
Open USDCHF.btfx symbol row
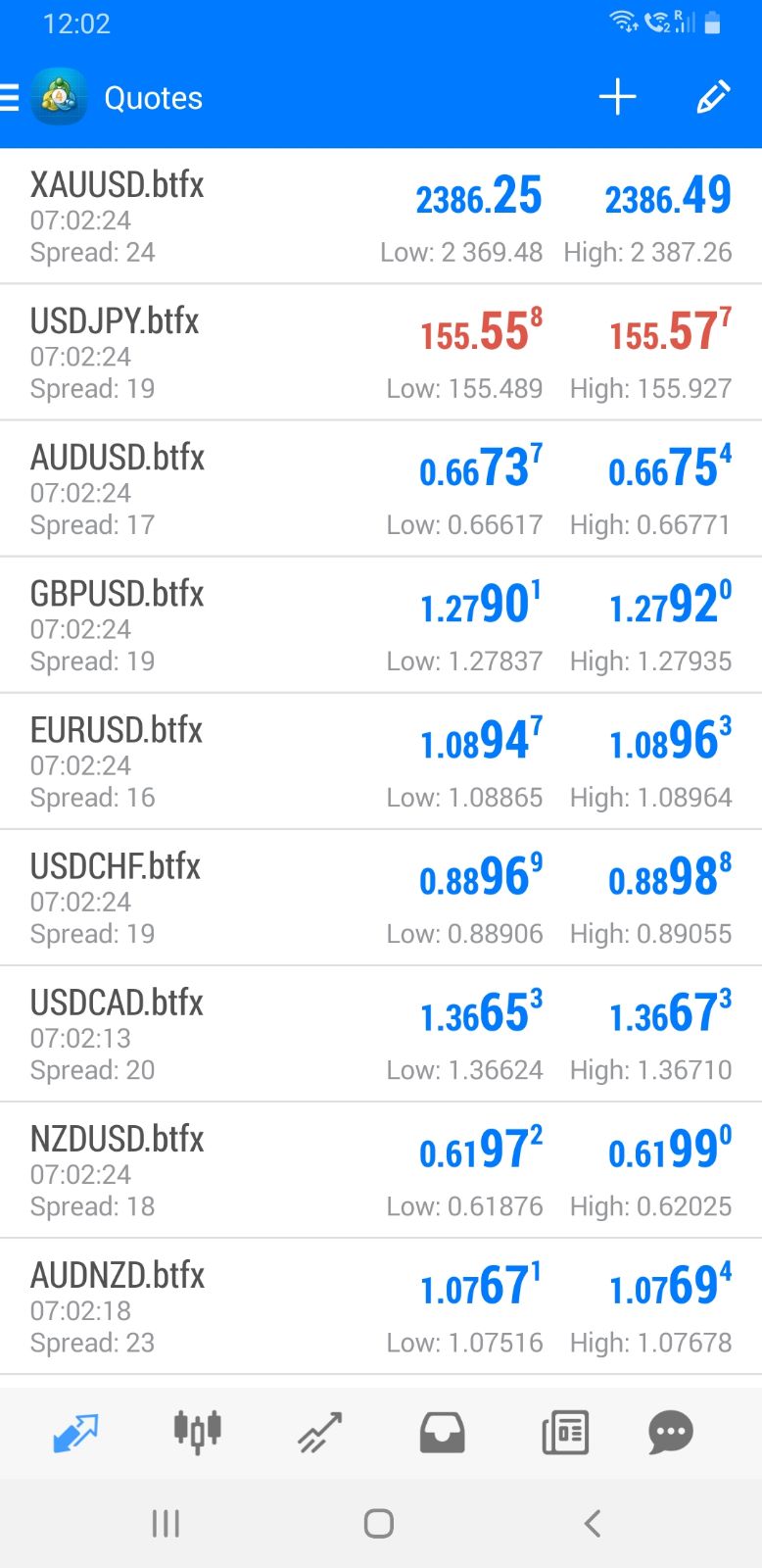tap(381, 898)
